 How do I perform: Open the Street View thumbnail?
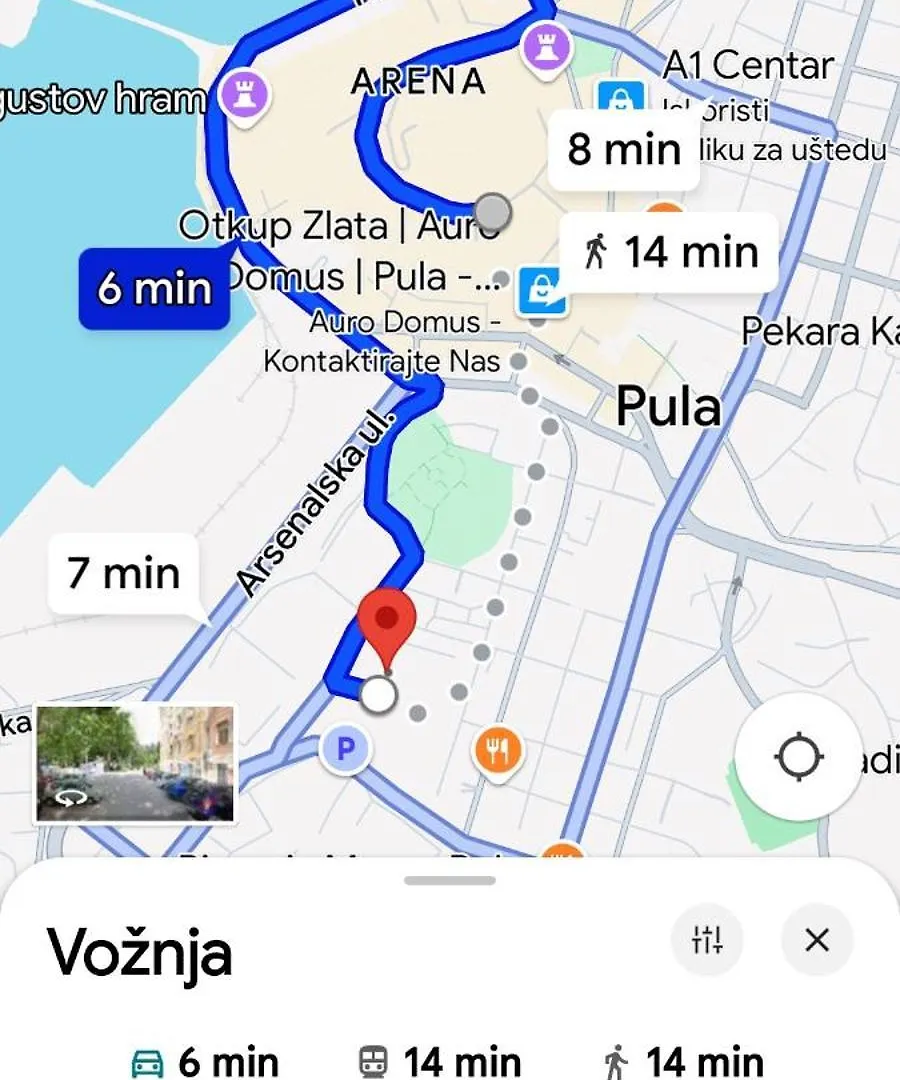pos(135,764)
